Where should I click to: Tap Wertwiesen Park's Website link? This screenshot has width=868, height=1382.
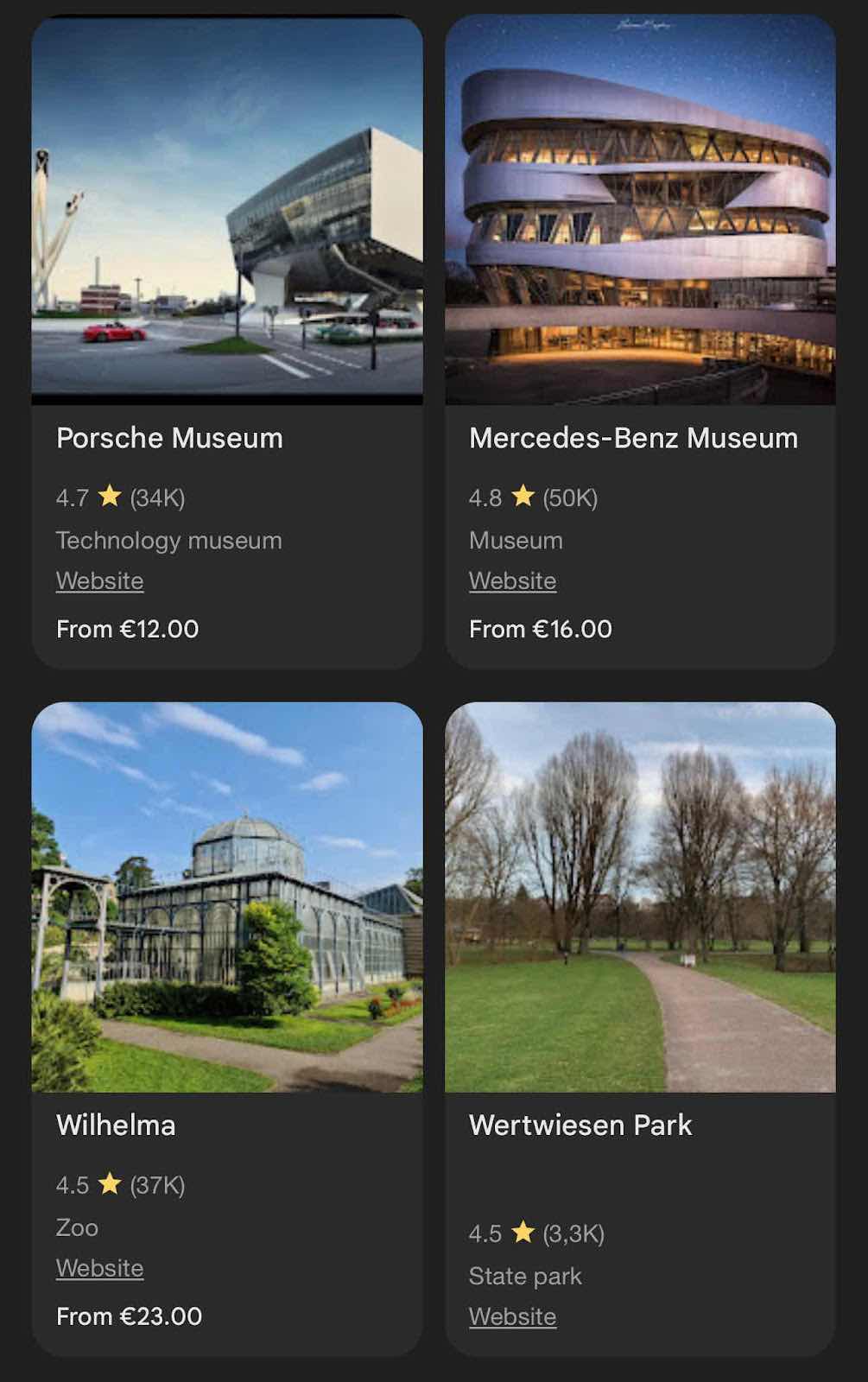click(512, 1316)
